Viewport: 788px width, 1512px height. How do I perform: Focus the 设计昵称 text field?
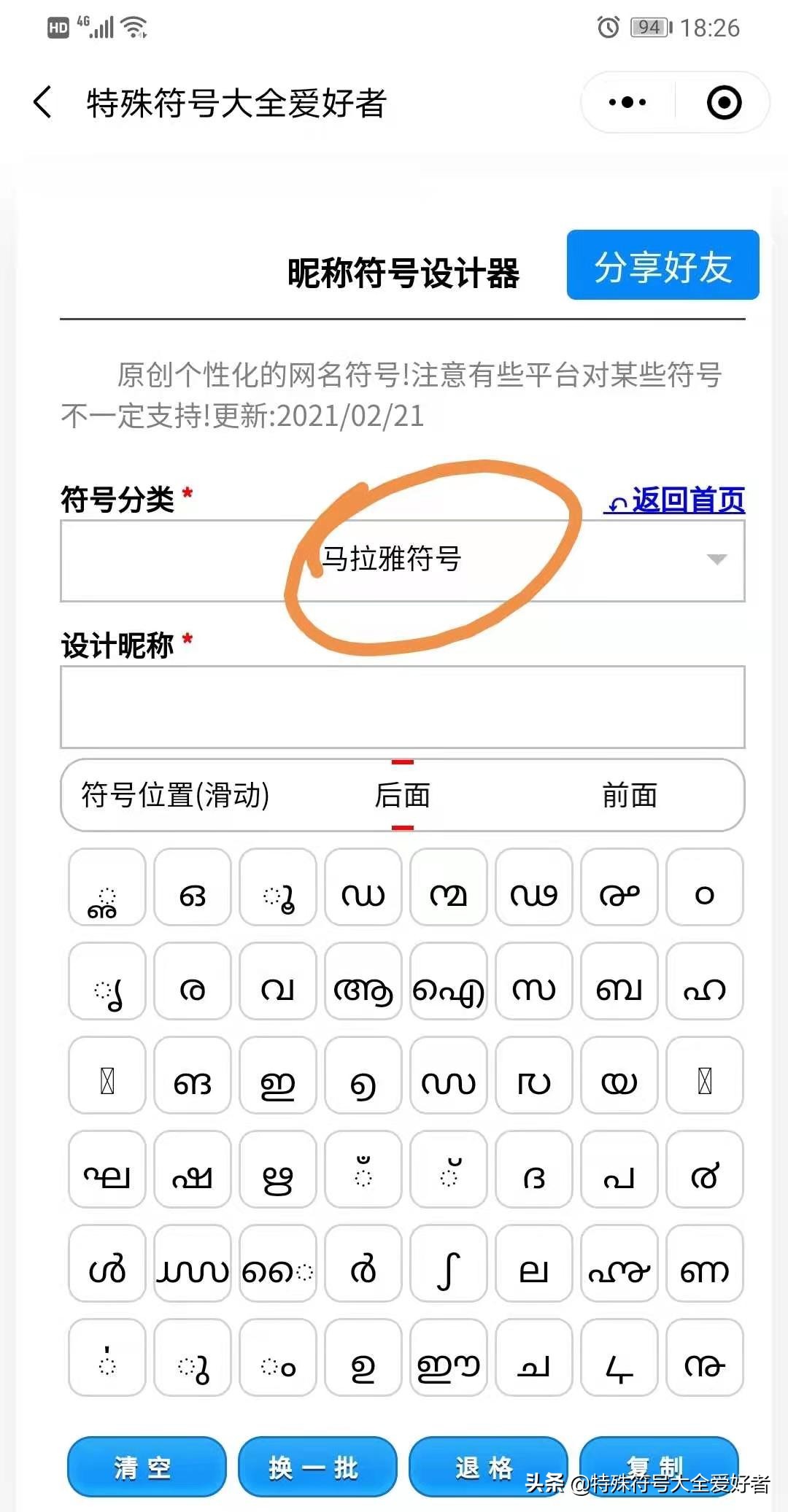pyautogui.click(x=402, y=707)
